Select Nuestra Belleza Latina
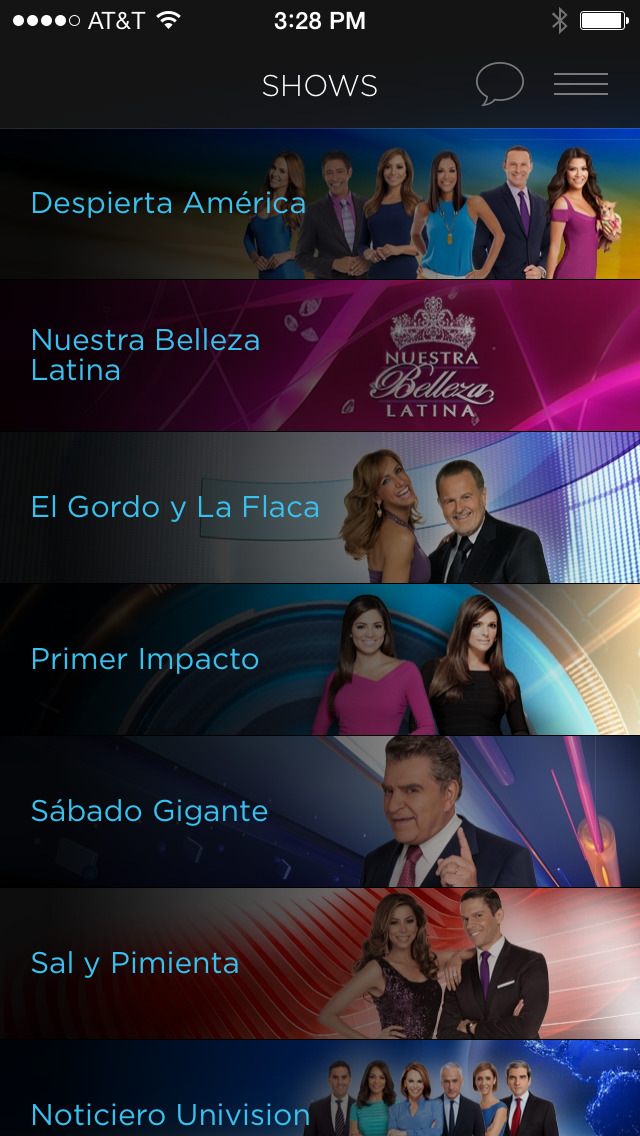This screenshot has height=1136, width=640. click(320, 356)
